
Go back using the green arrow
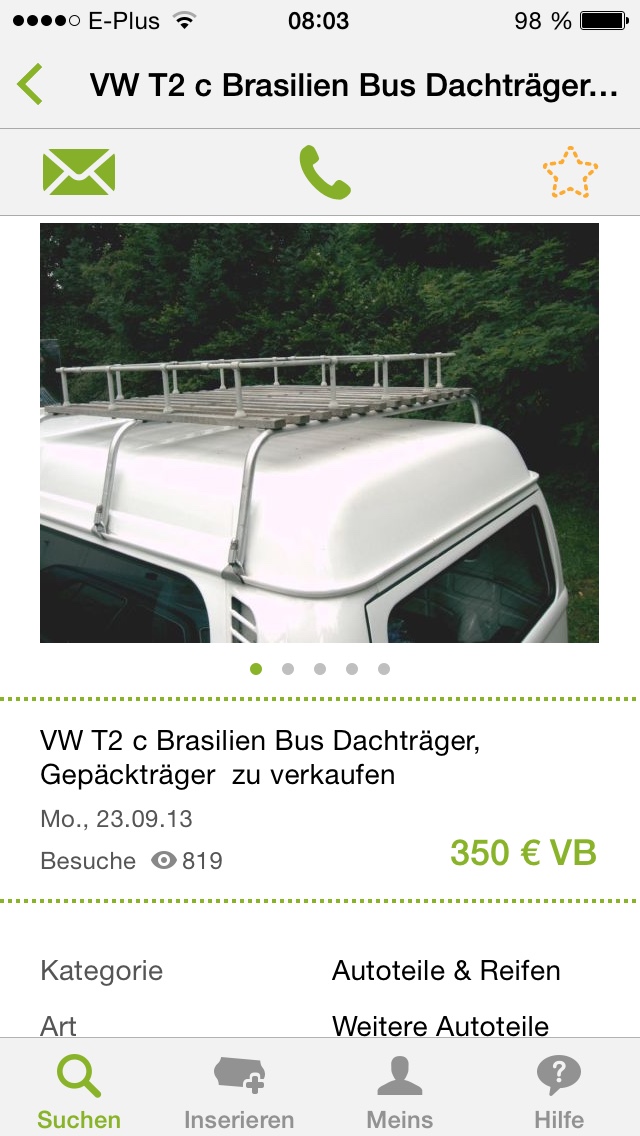coord(30,85)
